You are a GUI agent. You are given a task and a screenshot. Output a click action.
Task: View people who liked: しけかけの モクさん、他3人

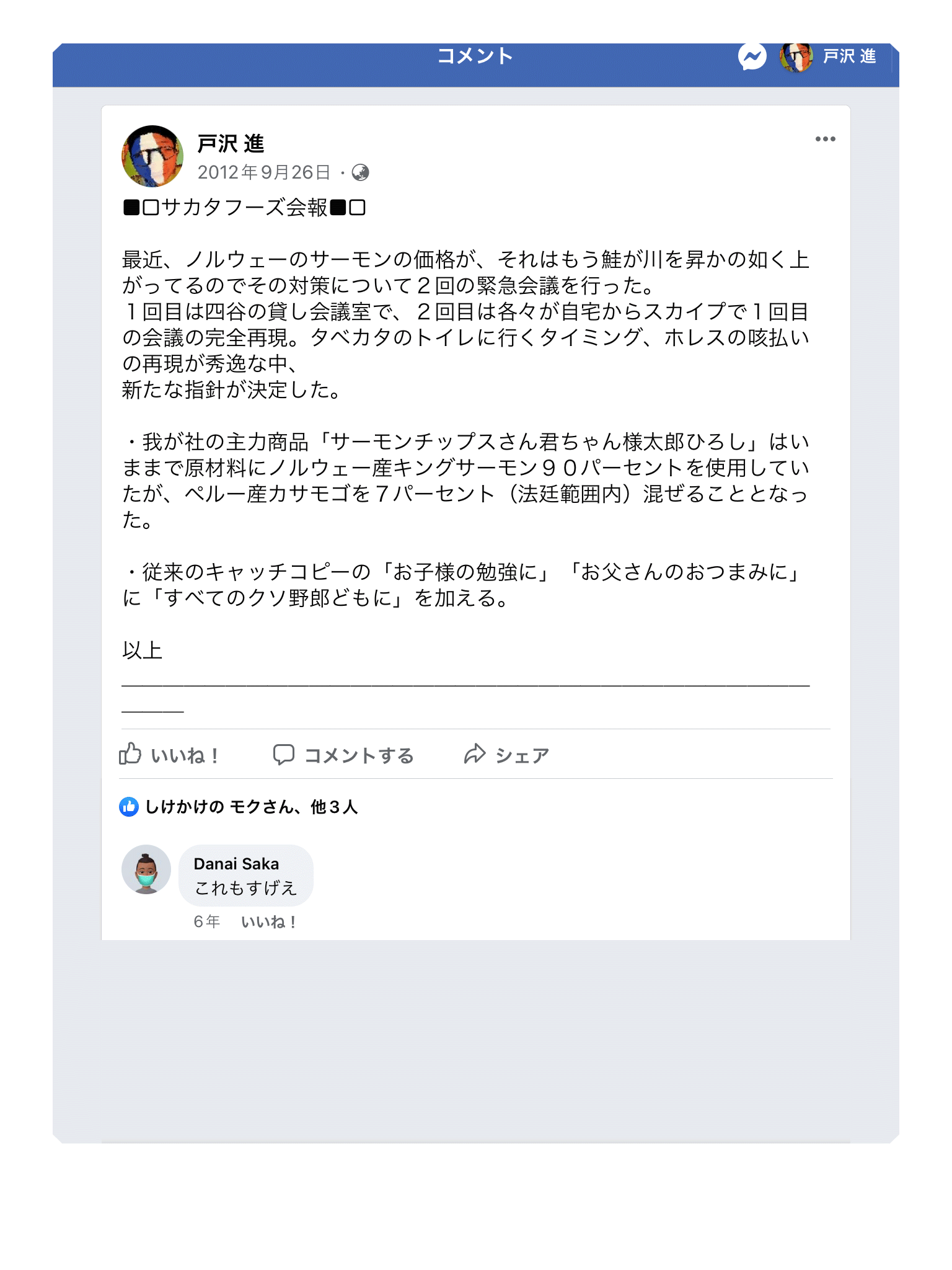(251, 807)
